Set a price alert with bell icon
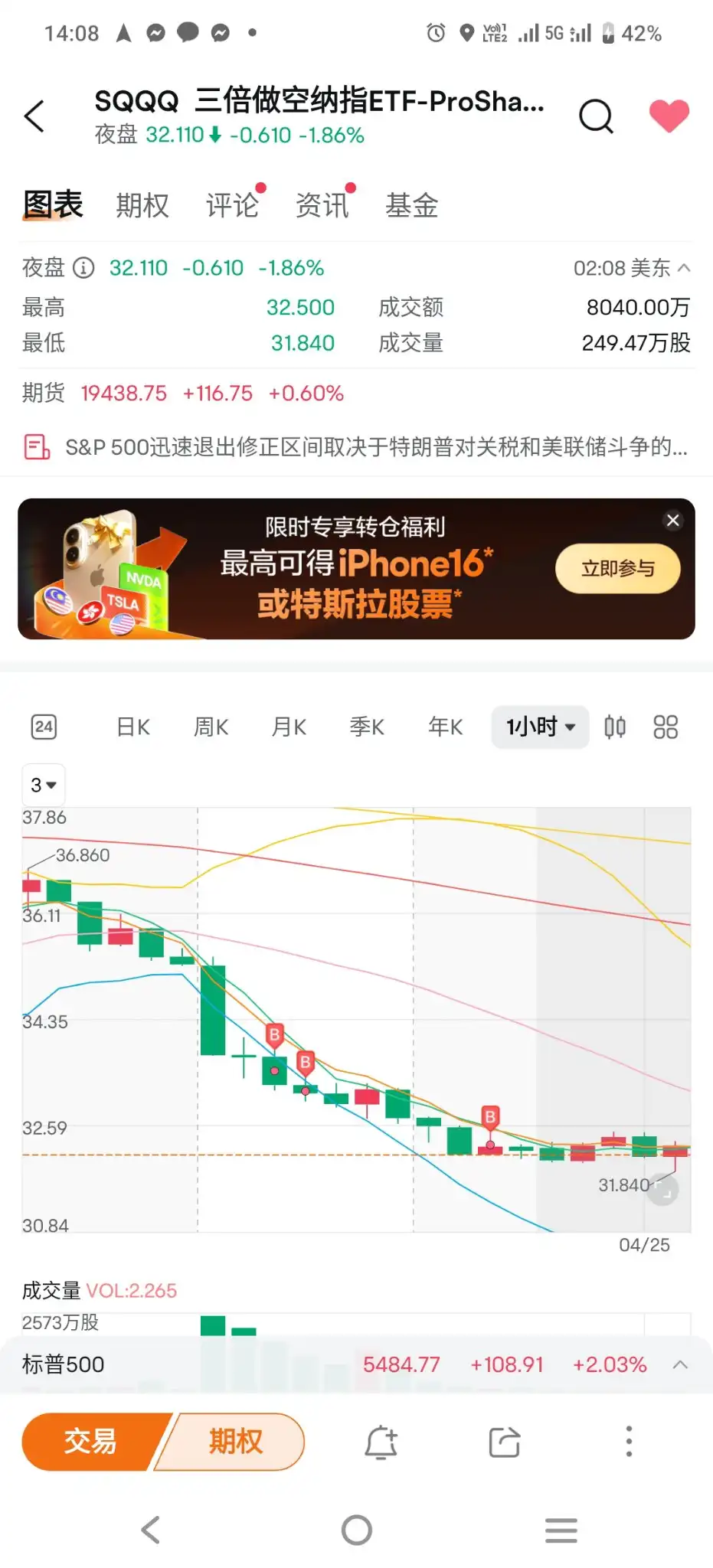The width and height of the screenshot is (713, 1568). point(381,1442)
